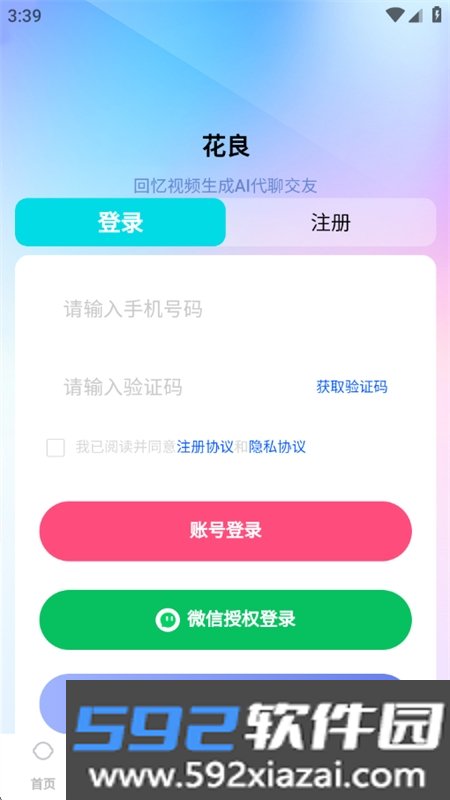
Task: Focus the phone number field 请输入手机号码
Action: (x=225, y=309)
